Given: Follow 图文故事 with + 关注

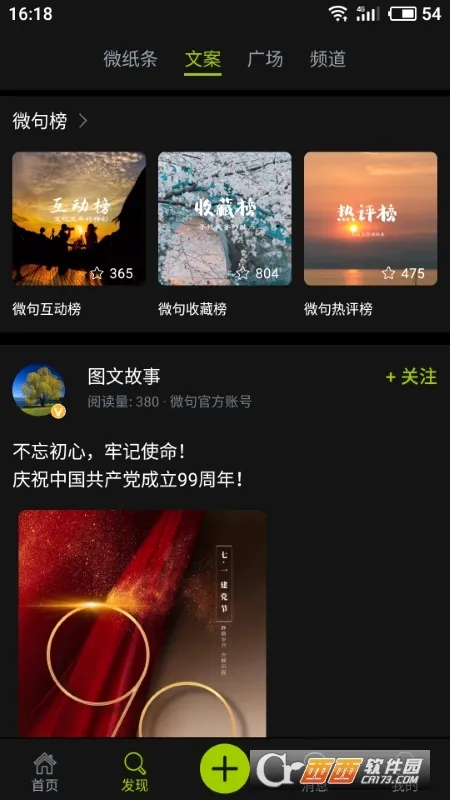Looking at the screenshot, I should 411,377.
